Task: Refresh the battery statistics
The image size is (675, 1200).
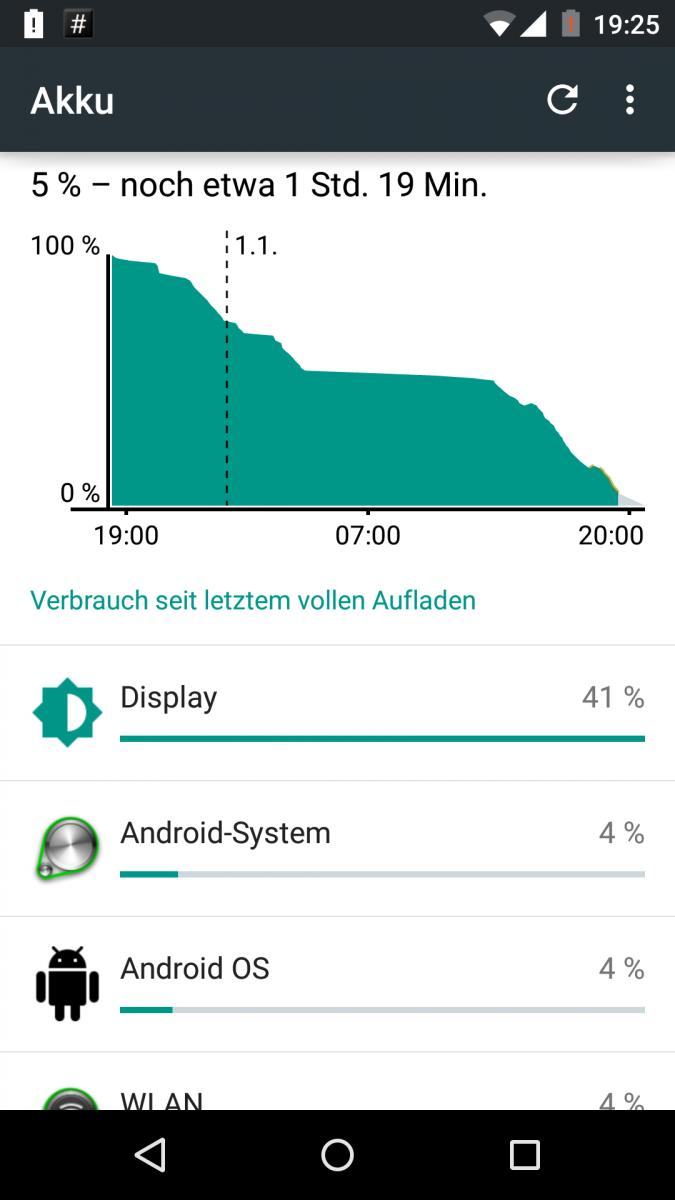Action: point(562,99)
